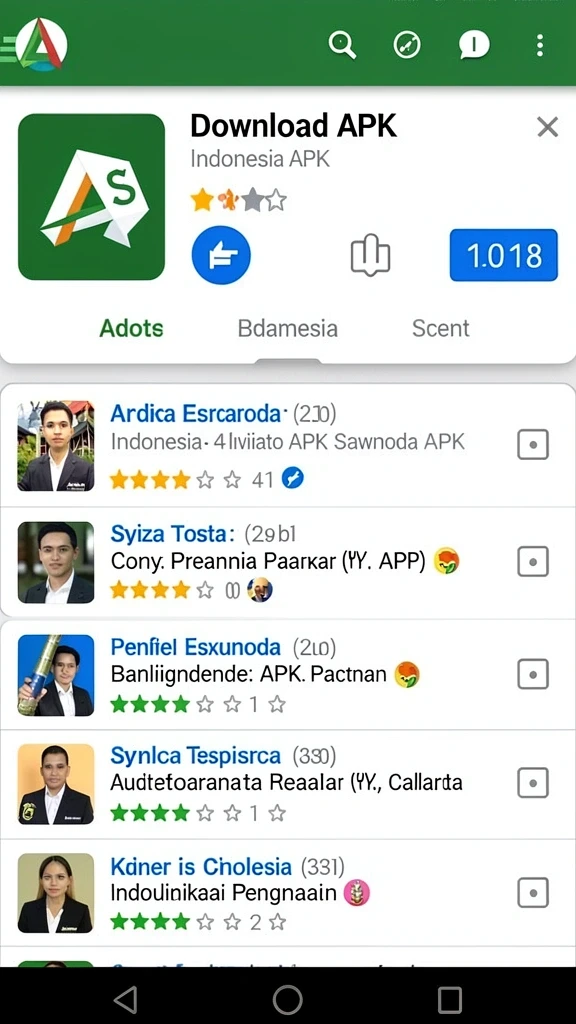576x1024 pixels.
Task: Switch to the Bdamesia tab
Action: (x=287, y=328)
